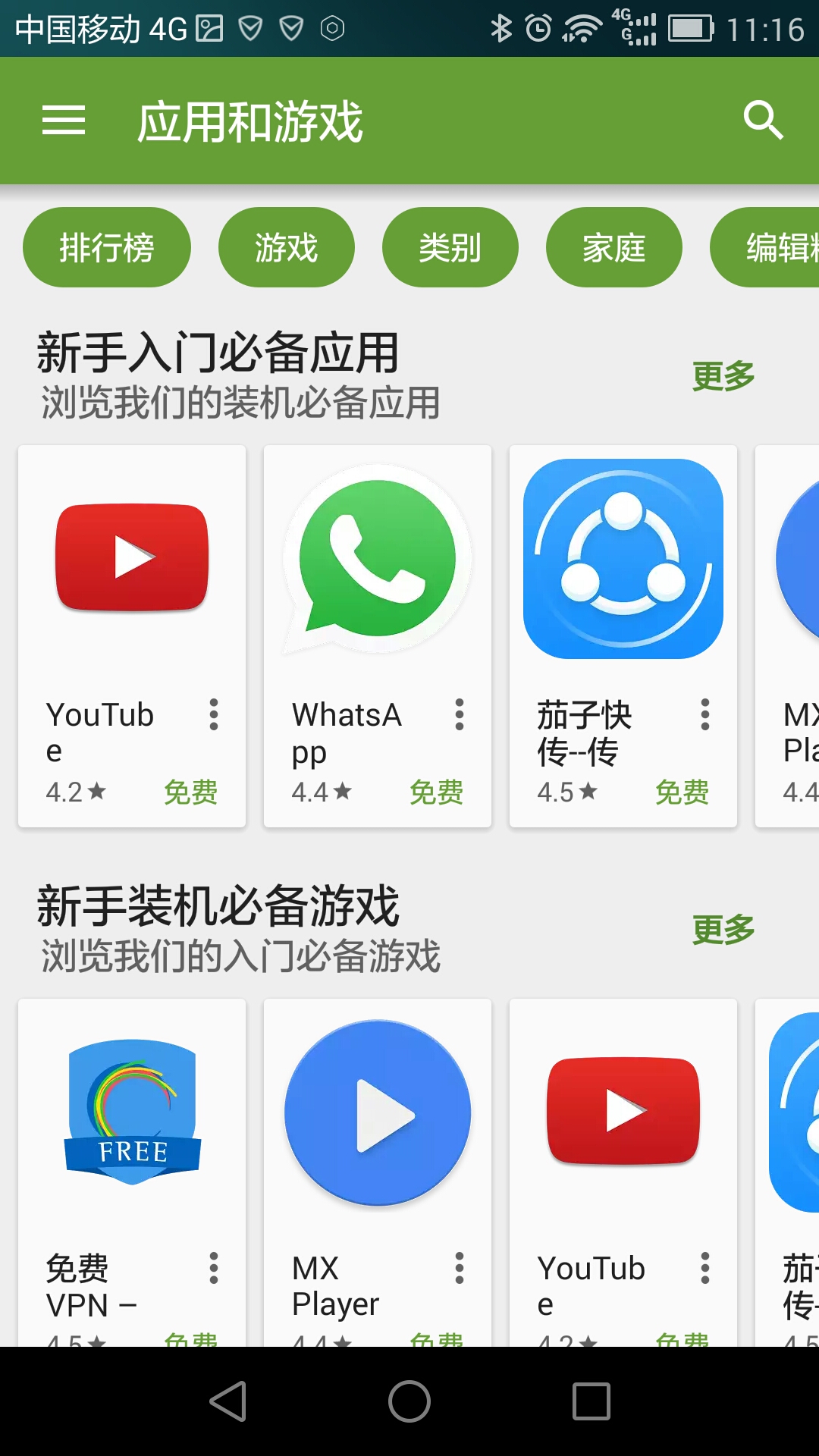
Task: Browse the 类别 chip
Action: [x=450, y=247]
